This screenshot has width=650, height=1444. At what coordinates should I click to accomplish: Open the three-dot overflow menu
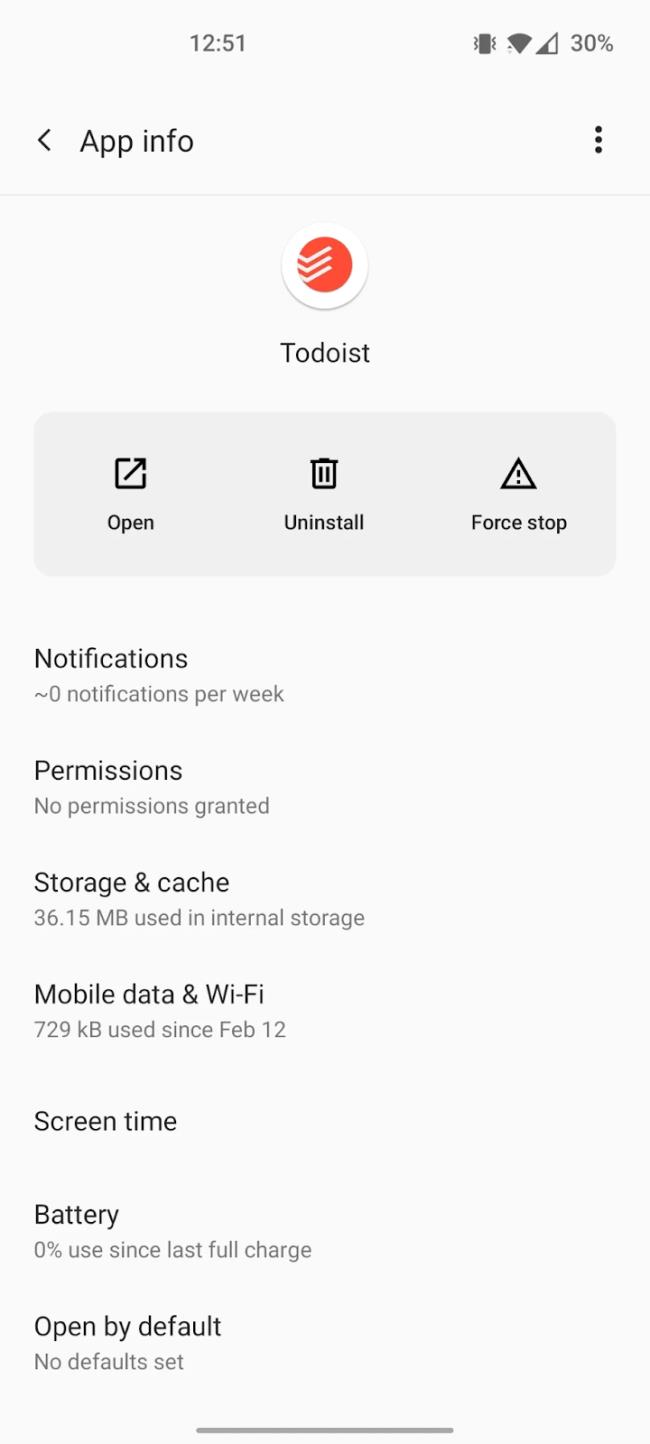598,140
